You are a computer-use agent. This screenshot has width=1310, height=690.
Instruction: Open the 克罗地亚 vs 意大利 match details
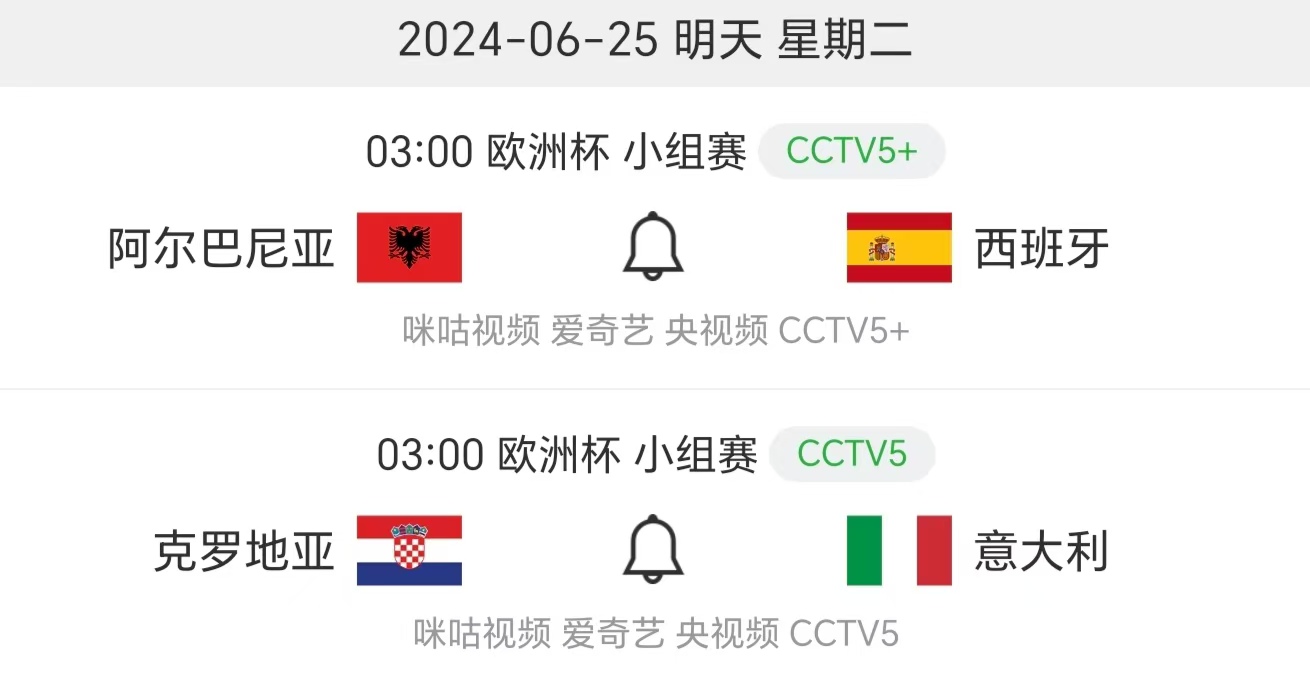point(243,551)
